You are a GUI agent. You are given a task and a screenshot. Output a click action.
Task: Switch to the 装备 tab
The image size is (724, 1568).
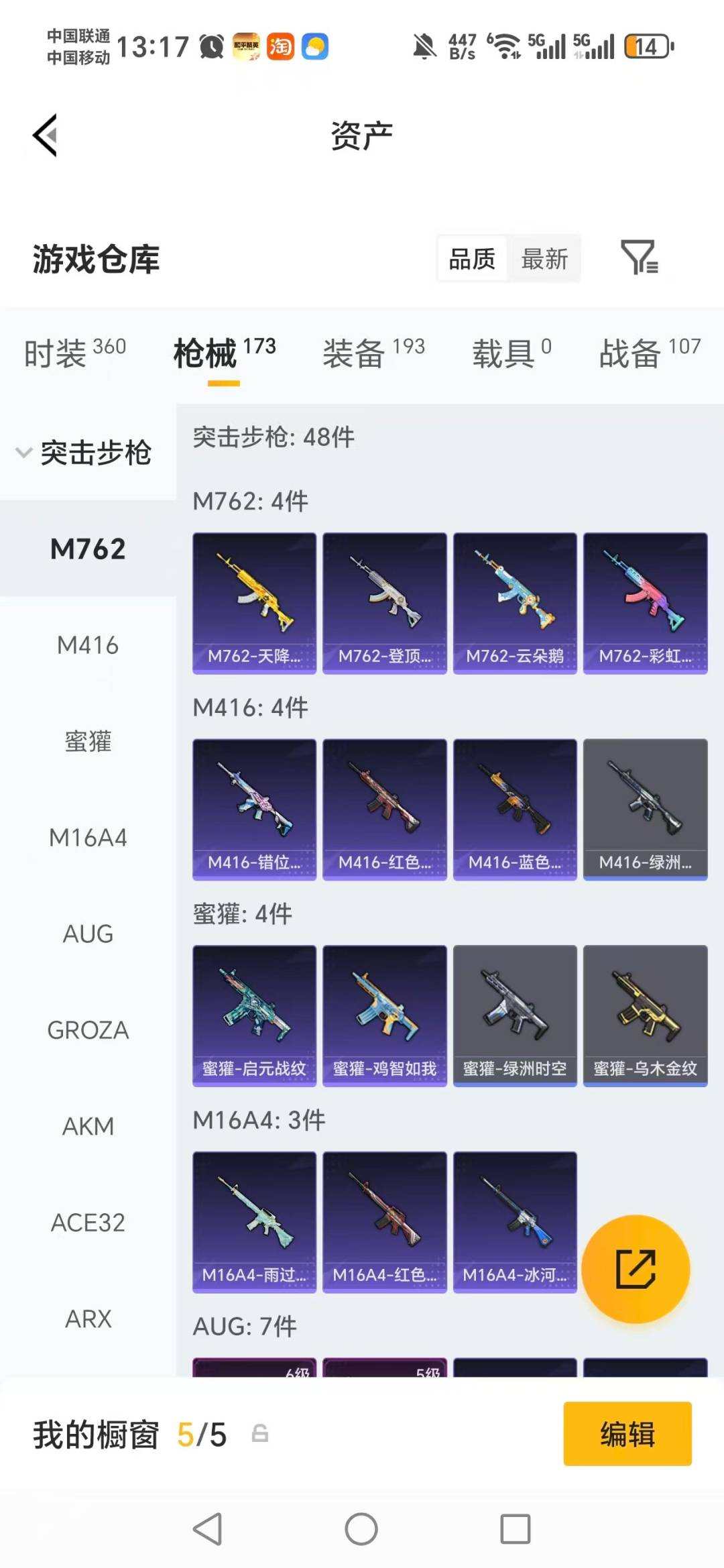pos(373,353)
